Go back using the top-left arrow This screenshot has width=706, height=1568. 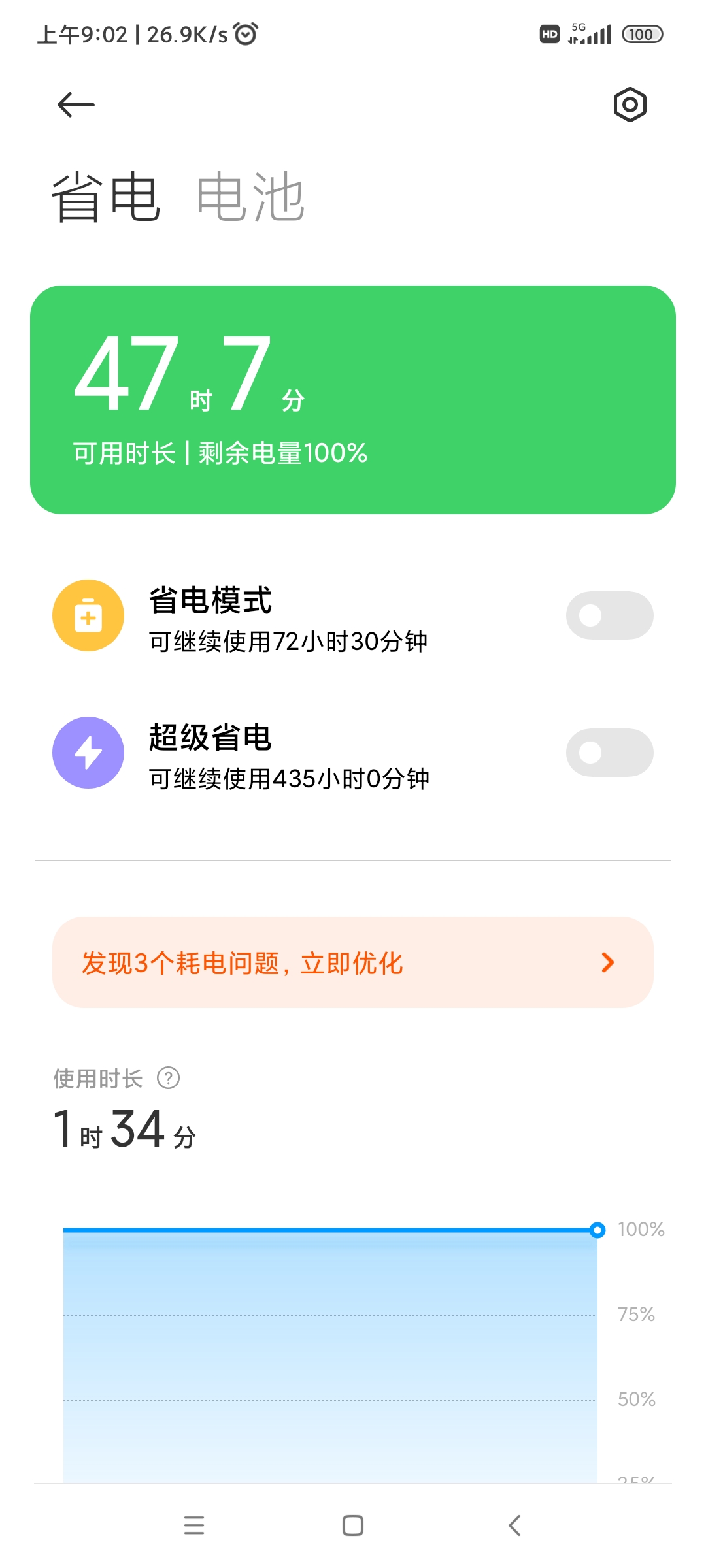click(76, 105)
